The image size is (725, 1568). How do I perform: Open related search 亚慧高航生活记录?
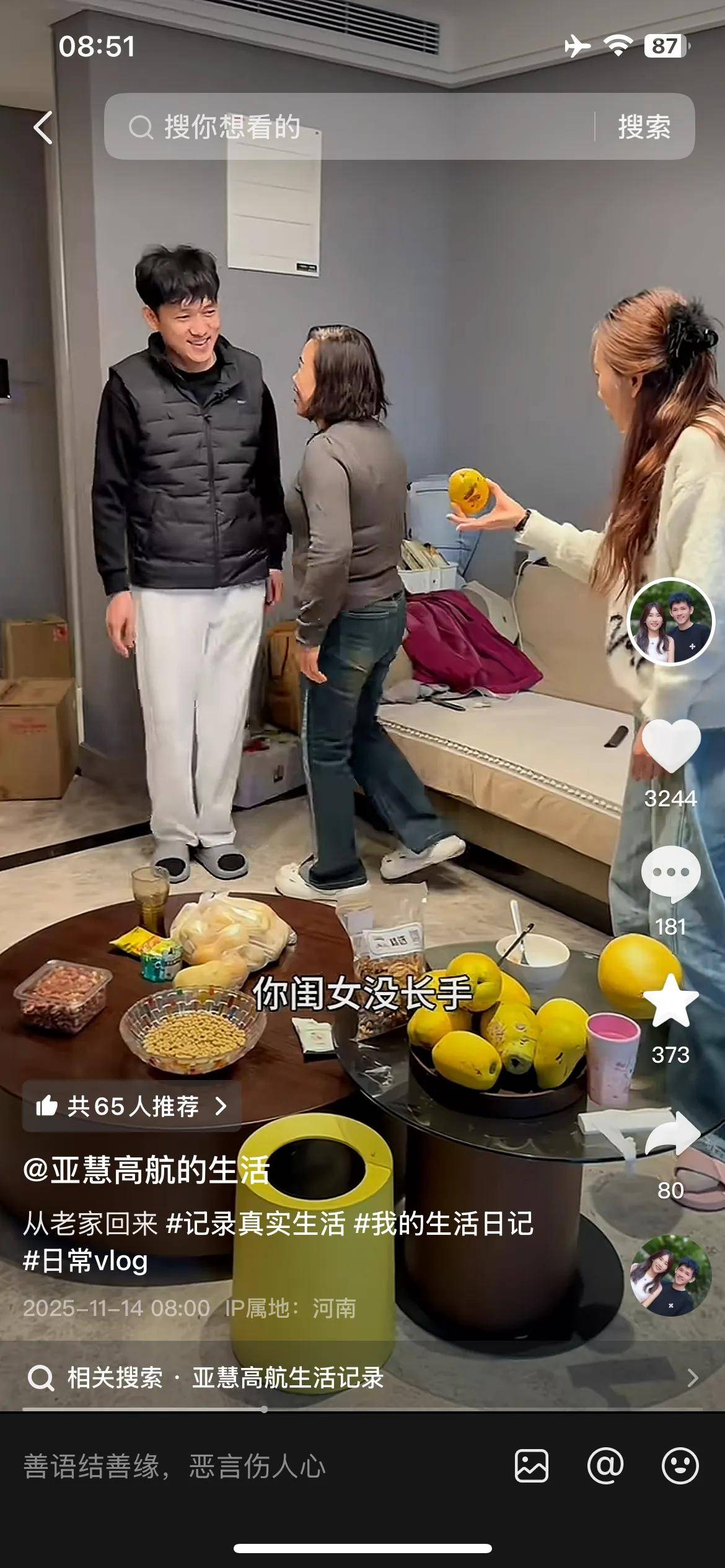[288, 1379]
